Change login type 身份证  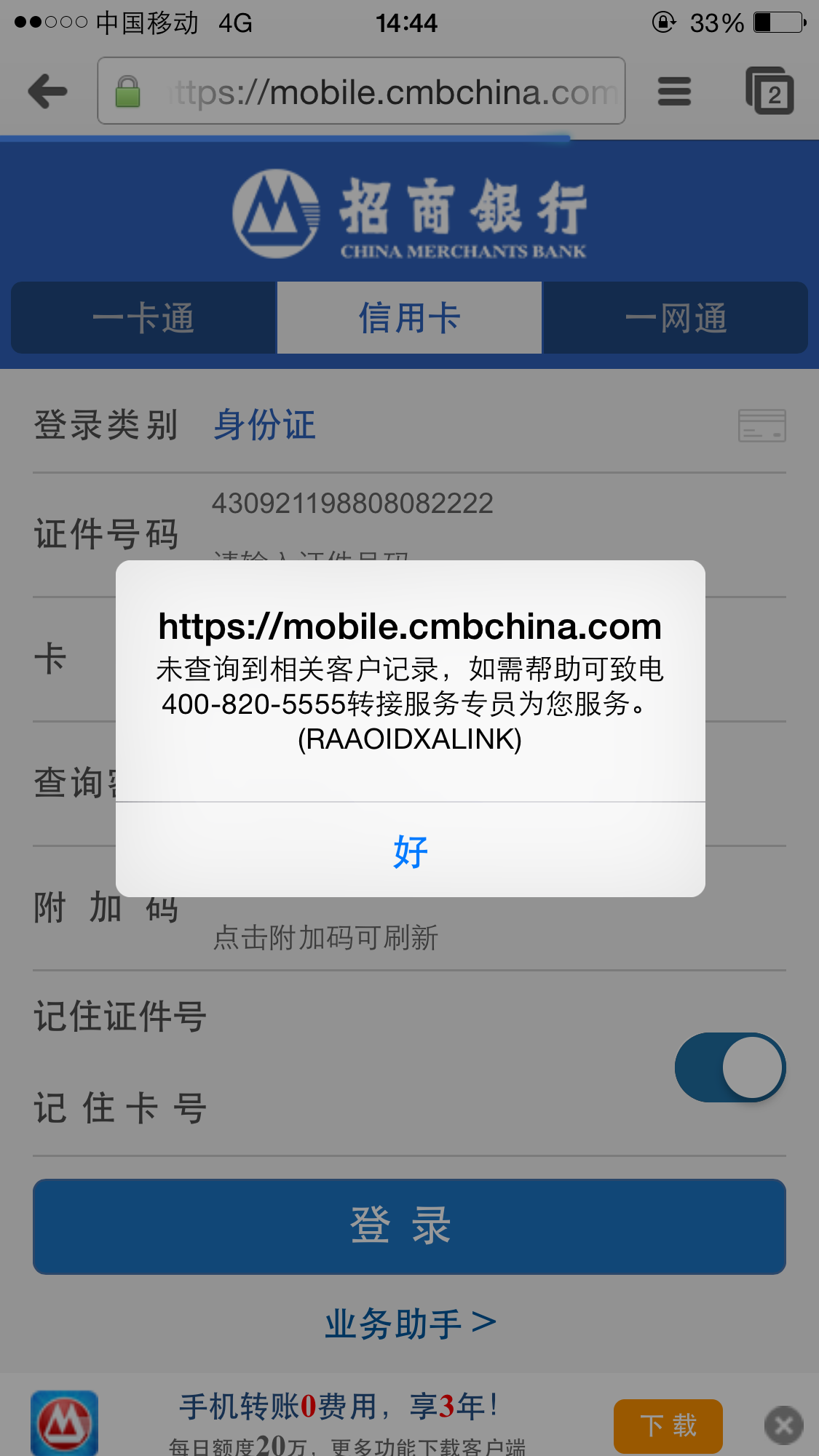[264, 425]
